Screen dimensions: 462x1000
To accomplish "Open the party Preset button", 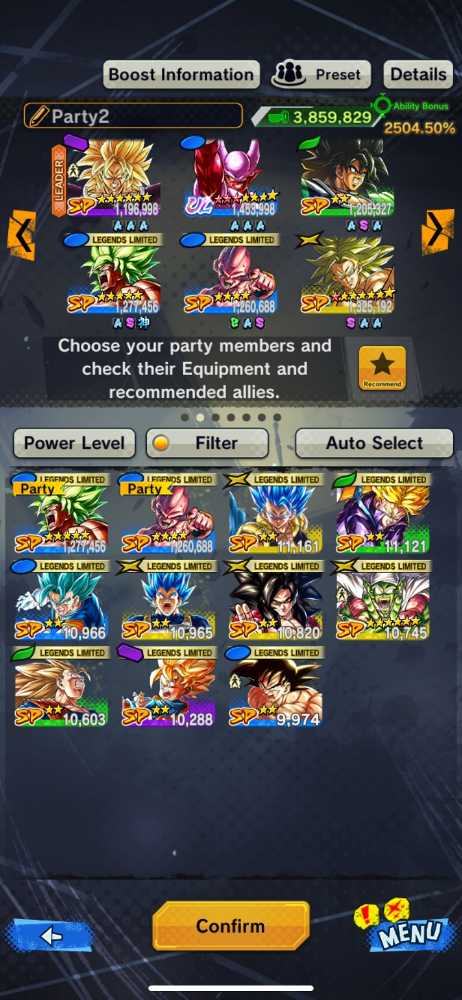I will 322,75.
